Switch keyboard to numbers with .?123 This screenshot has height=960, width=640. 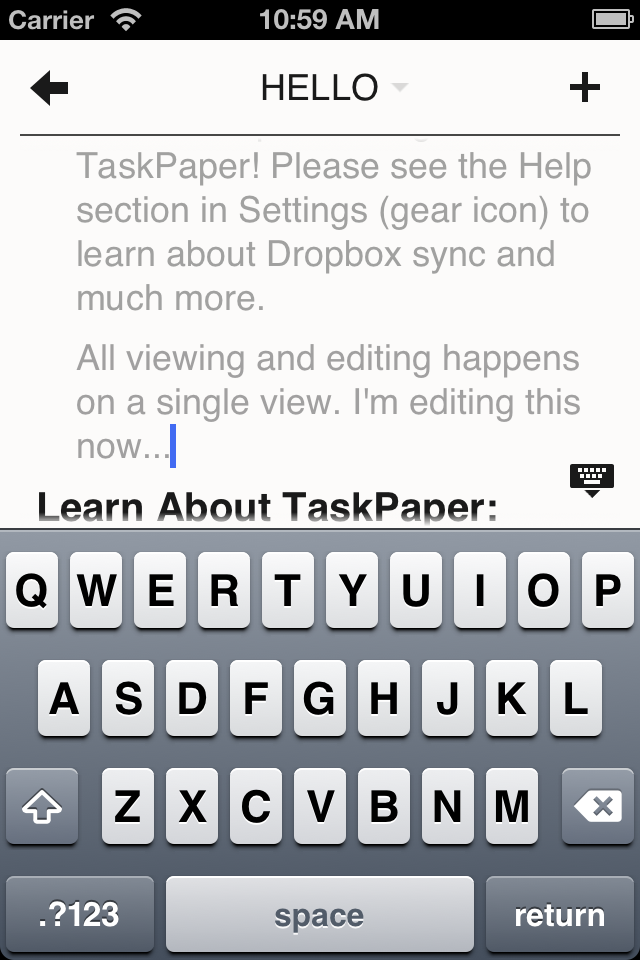pos(79,914)
